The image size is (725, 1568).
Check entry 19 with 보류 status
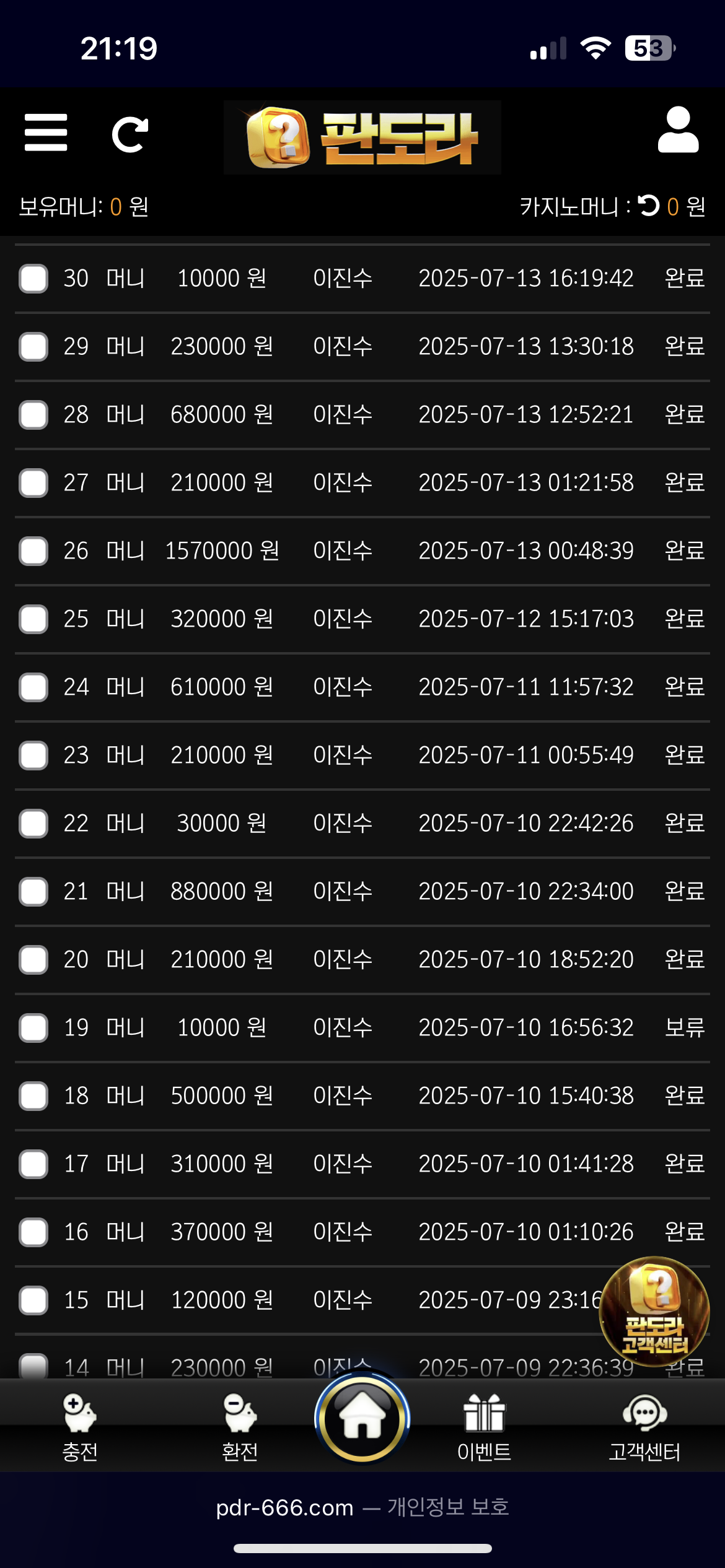point(33,1027)
